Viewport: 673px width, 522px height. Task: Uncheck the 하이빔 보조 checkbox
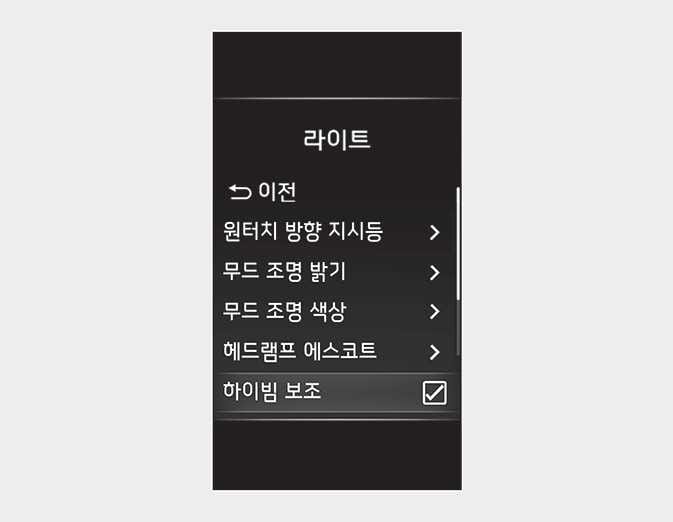434,393
